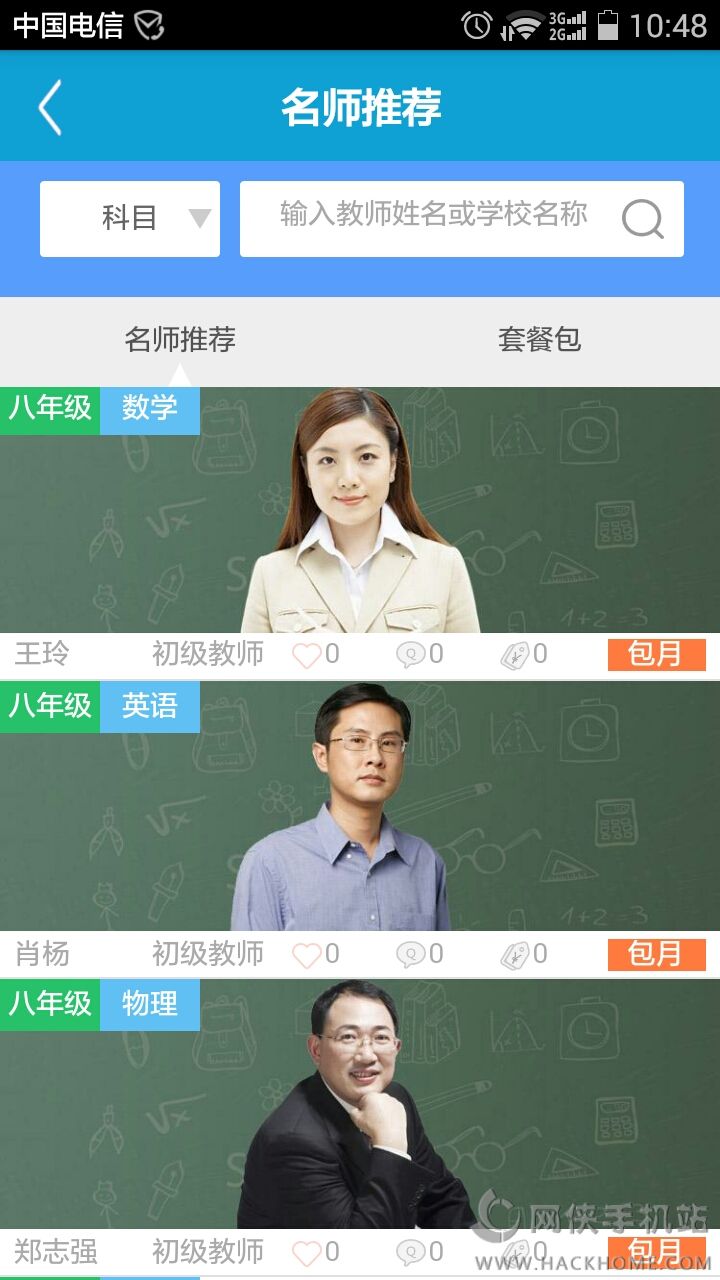
Task: Tap 包月 button for 王玲
Action: click(656, 655)
